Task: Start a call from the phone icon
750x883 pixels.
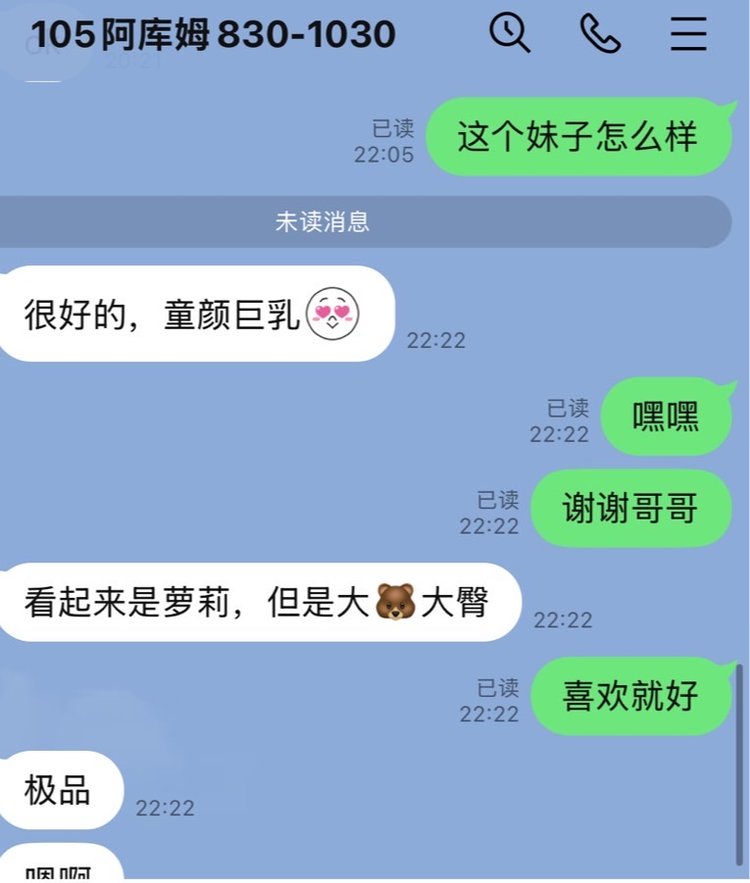Action: click(600, 34)
